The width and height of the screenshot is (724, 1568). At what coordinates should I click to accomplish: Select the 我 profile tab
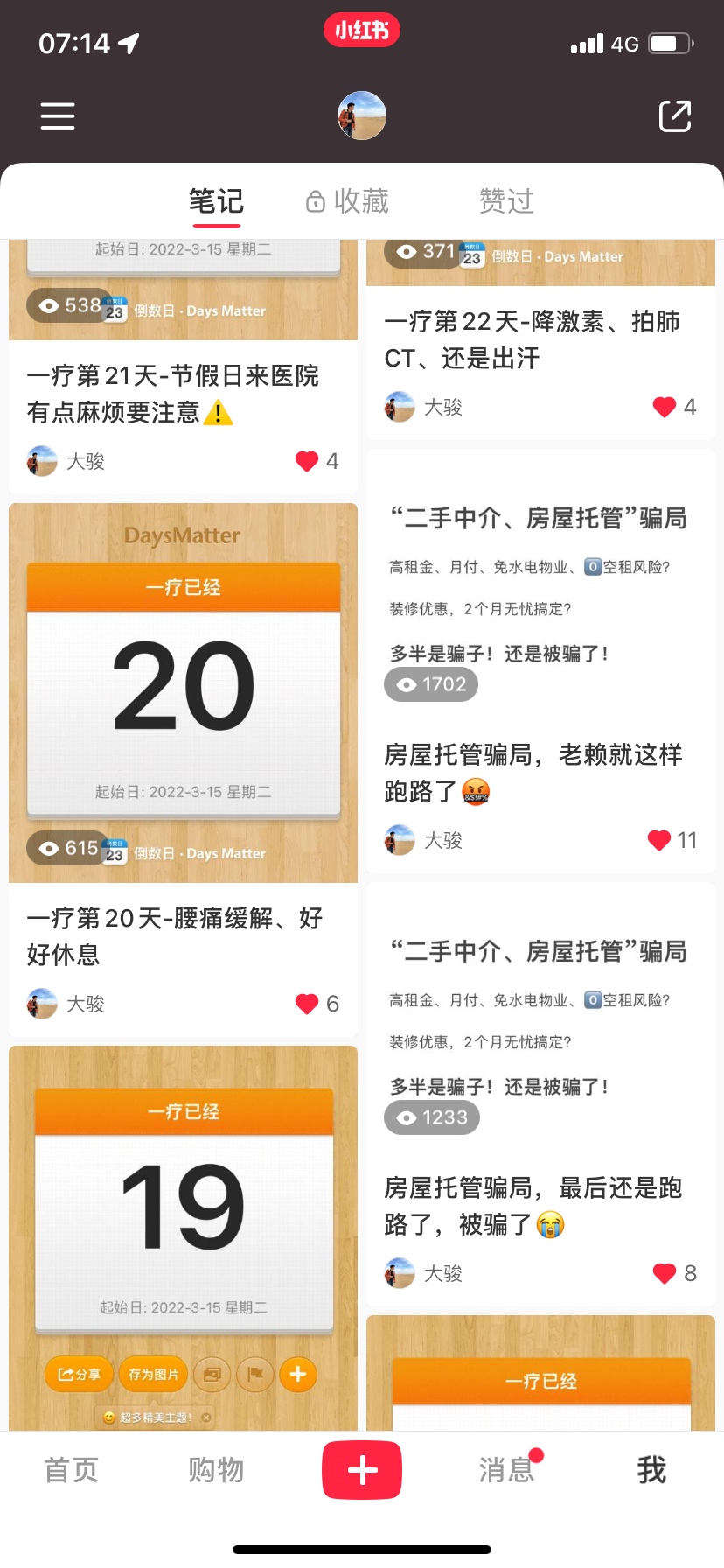(x=651, y=1470)
